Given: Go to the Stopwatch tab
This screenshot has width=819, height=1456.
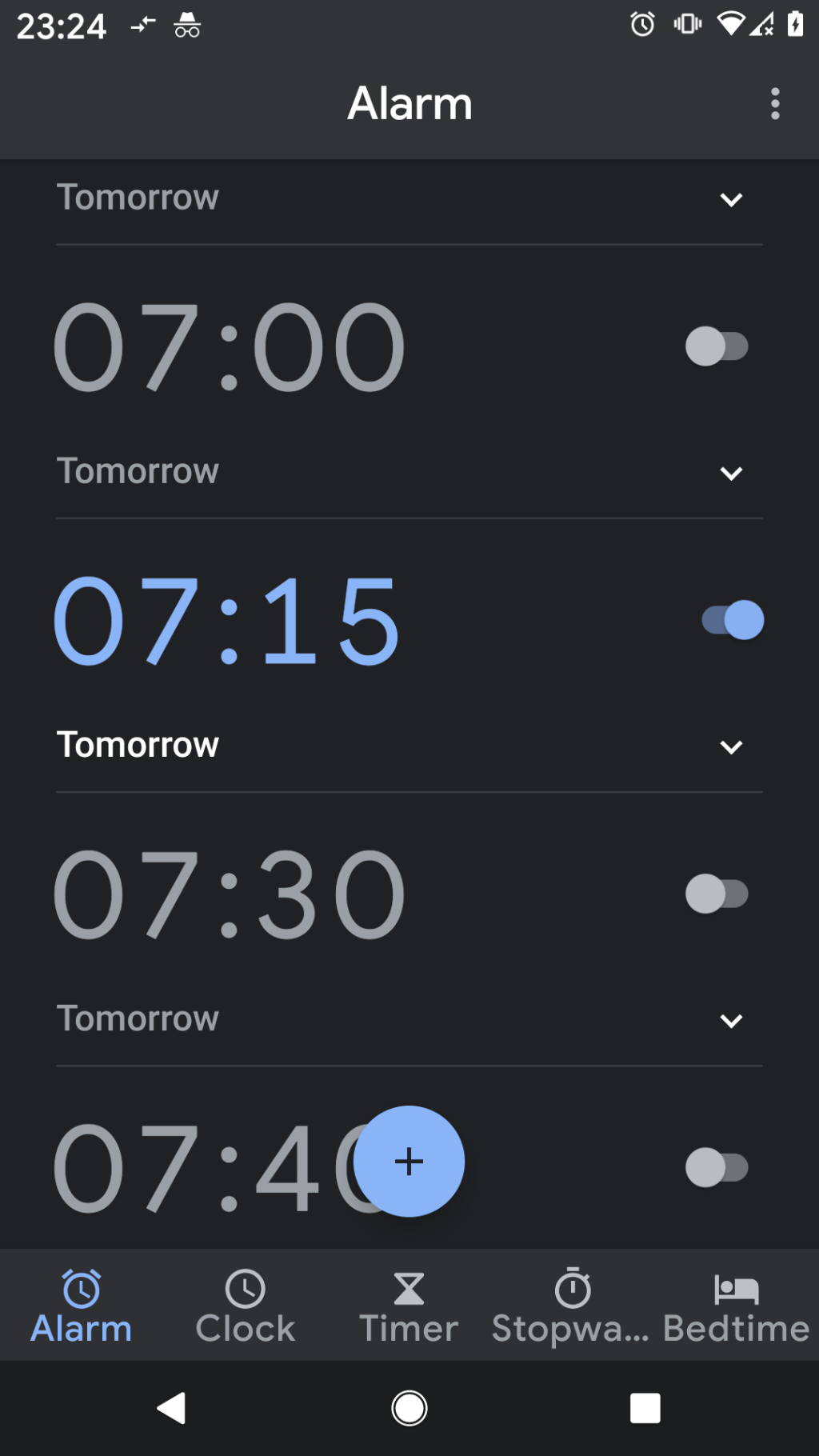Looking at the screenshot, I should [571, 1306].
